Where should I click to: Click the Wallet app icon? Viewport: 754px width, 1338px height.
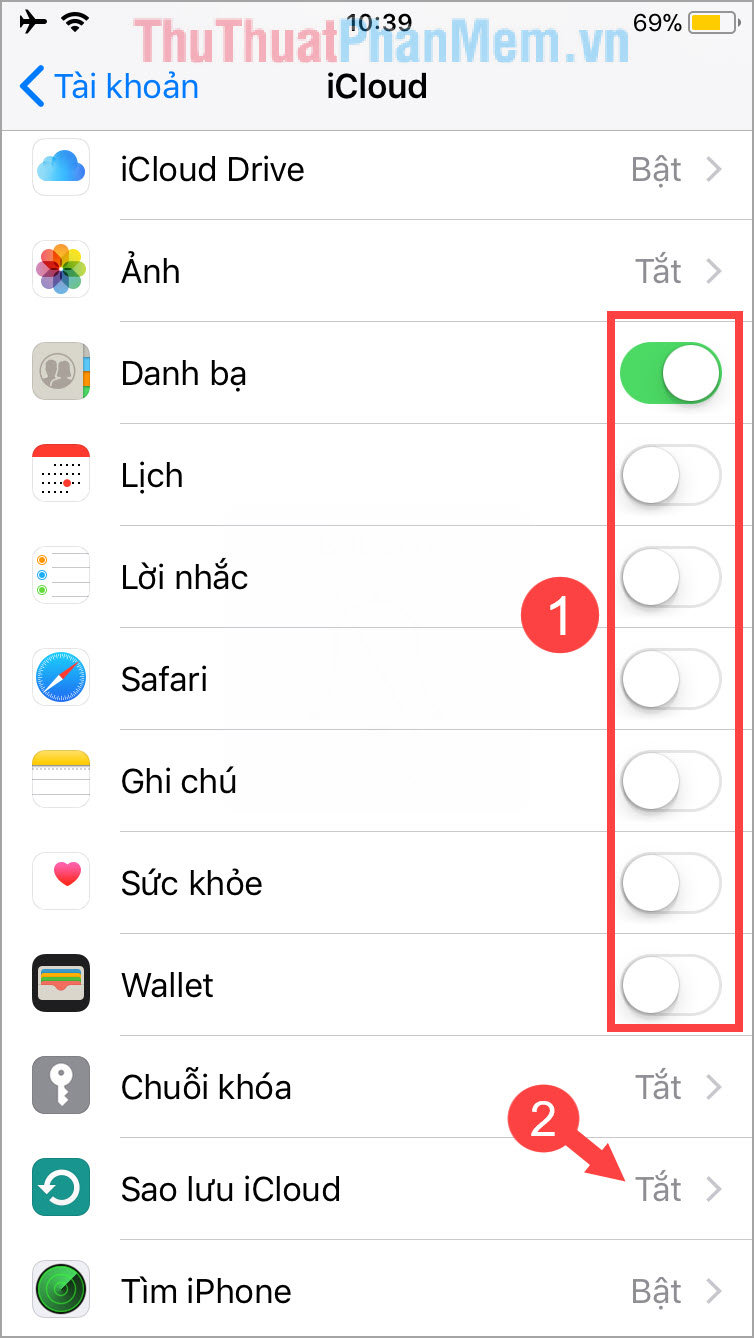pyautogui.click(x=62, y=984)
